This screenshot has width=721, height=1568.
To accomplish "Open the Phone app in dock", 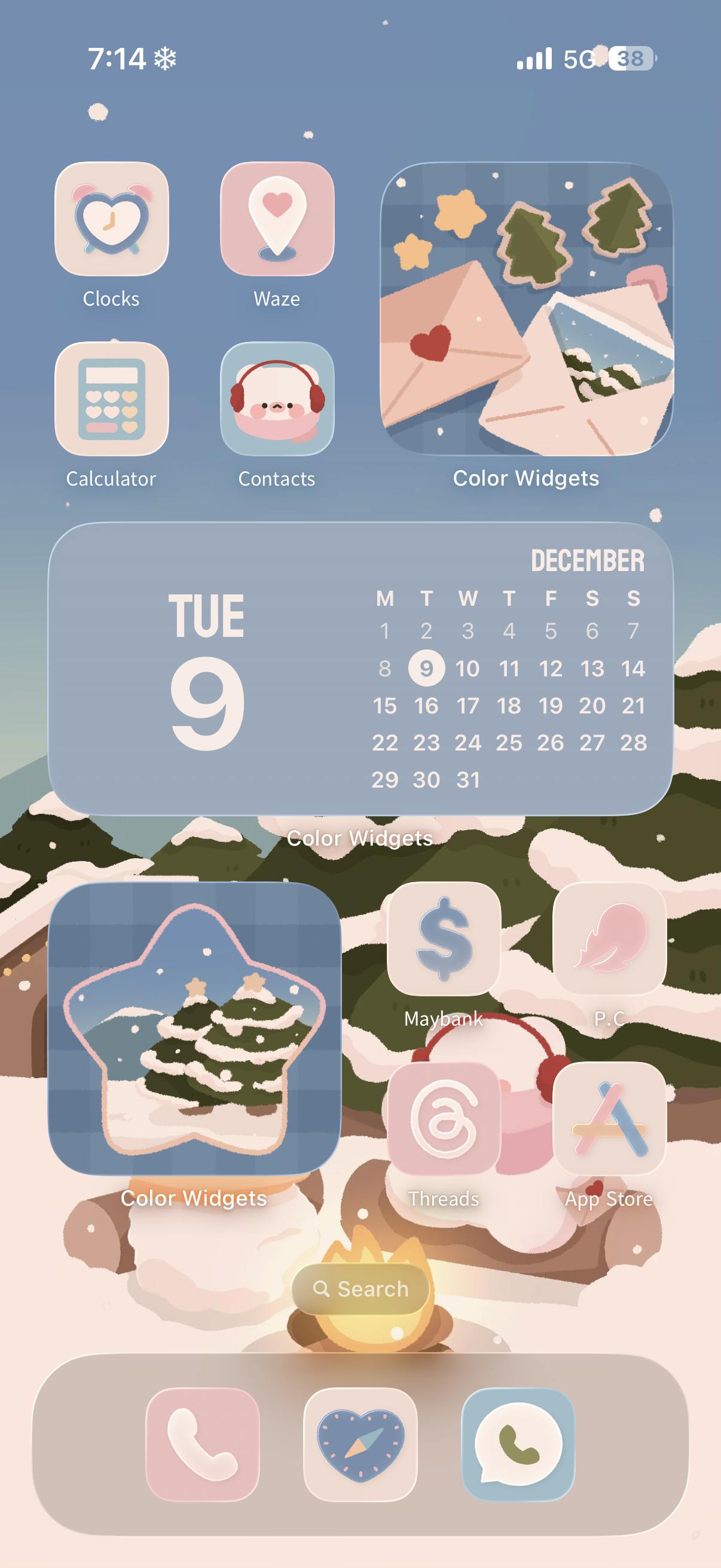I will (203, 1444).
